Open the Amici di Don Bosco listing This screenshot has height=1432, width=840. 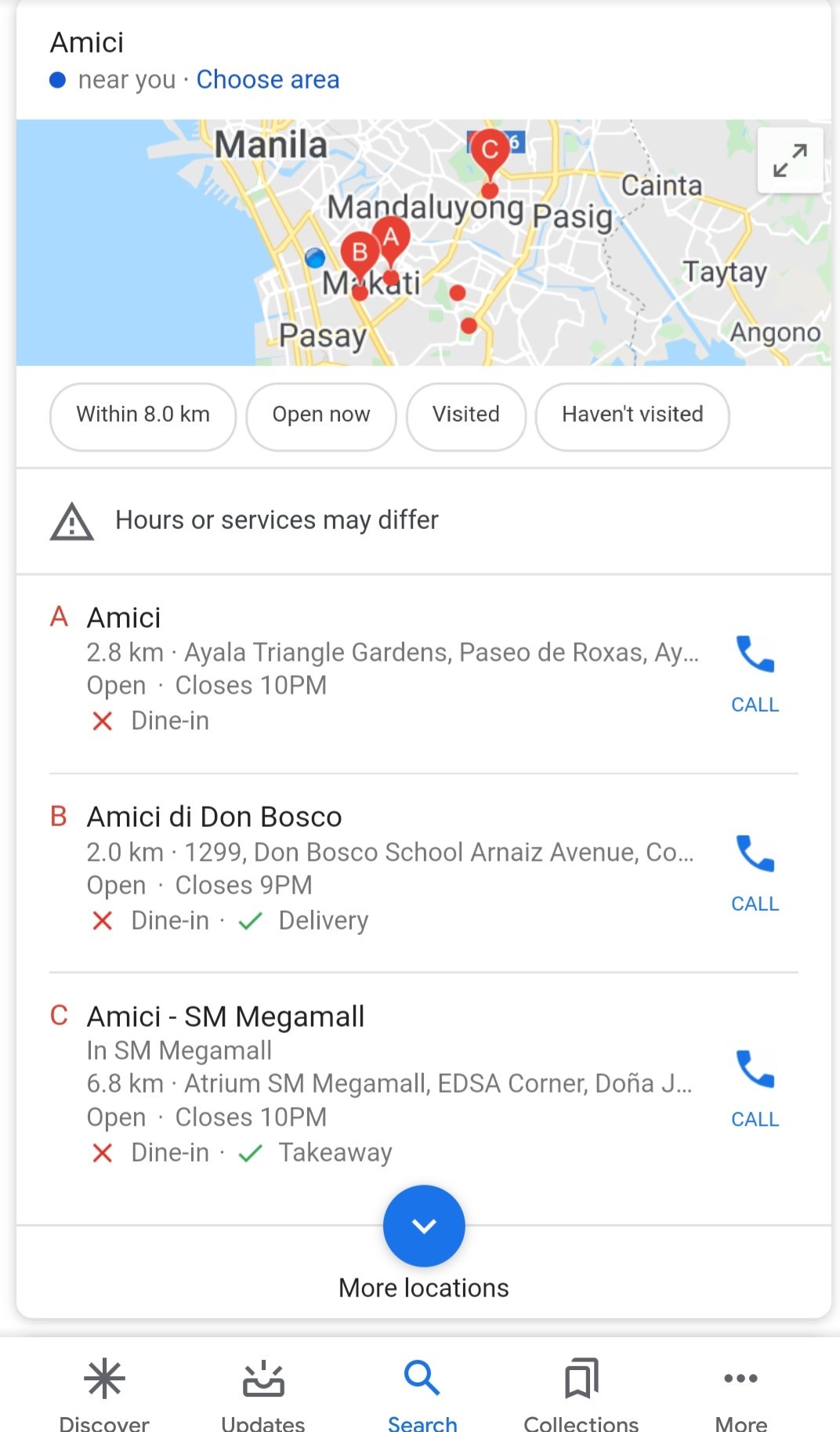point(214,818)
